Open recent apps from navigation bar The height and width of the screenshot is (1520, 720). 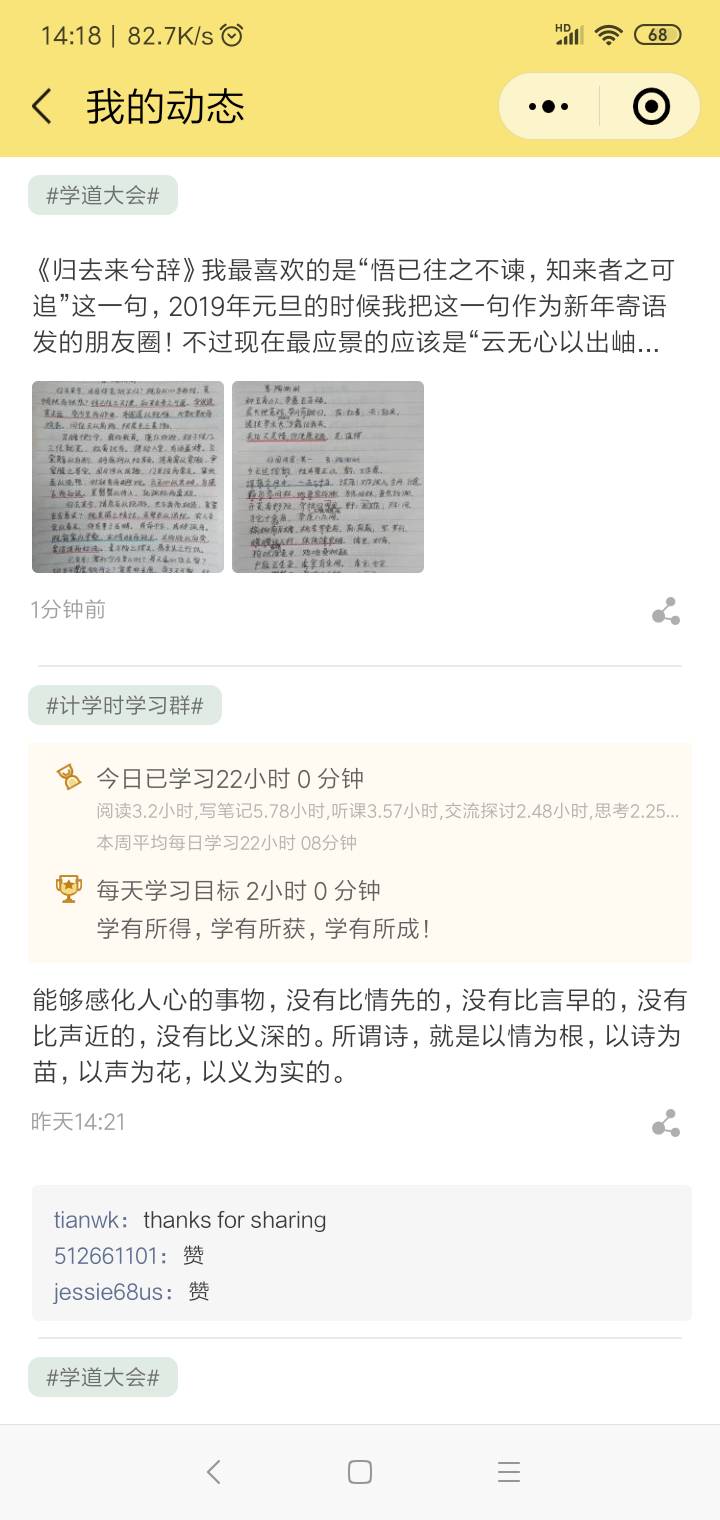[509, 1471]
